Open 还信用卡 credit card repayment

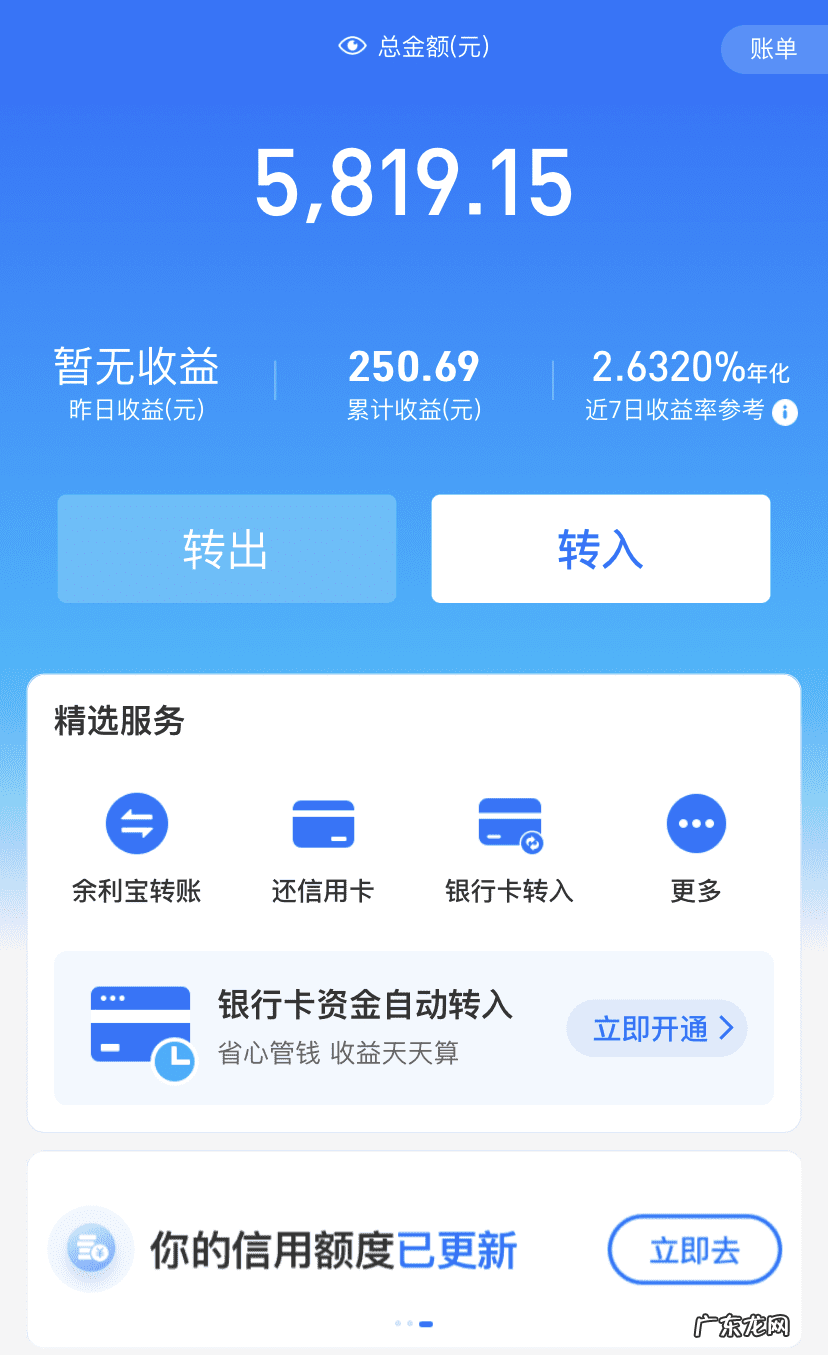click(323, 846)
